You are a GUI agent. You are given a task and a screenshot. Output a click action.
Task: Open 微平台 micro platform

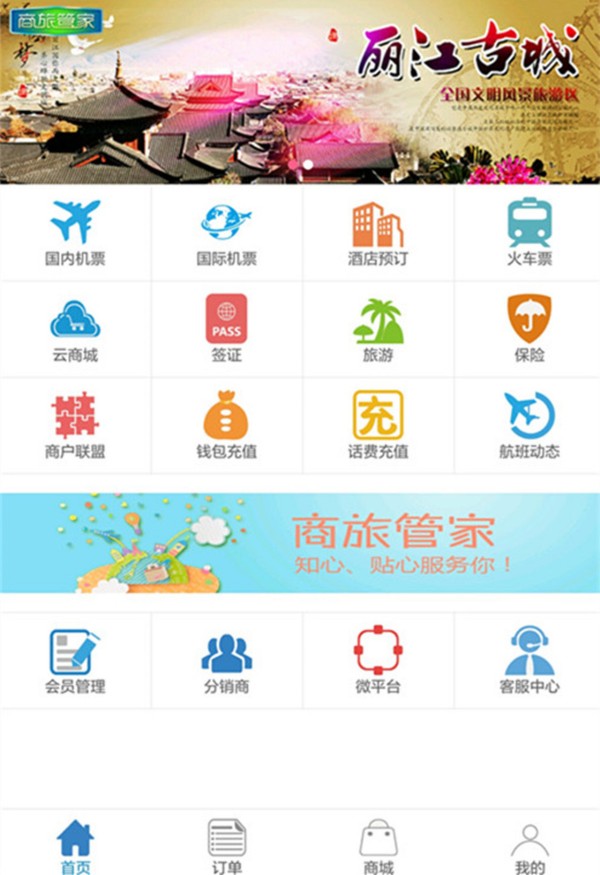tap(378, 660)
